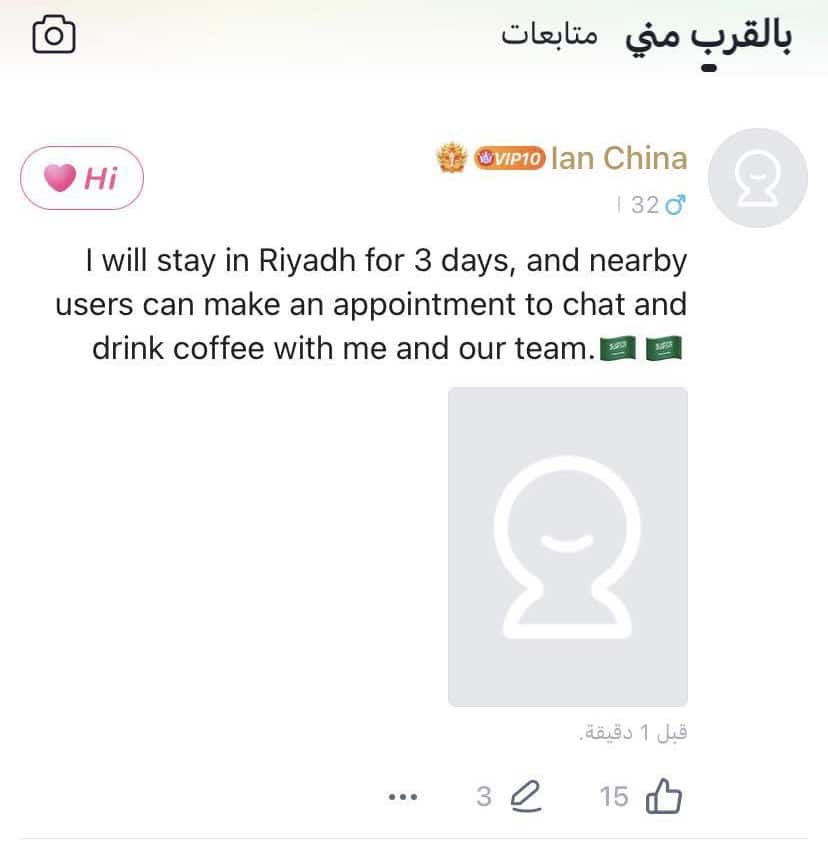Open Ian China's profile avatar
The width and height of the screenshot is (828, 855).
tap(757, 178)
